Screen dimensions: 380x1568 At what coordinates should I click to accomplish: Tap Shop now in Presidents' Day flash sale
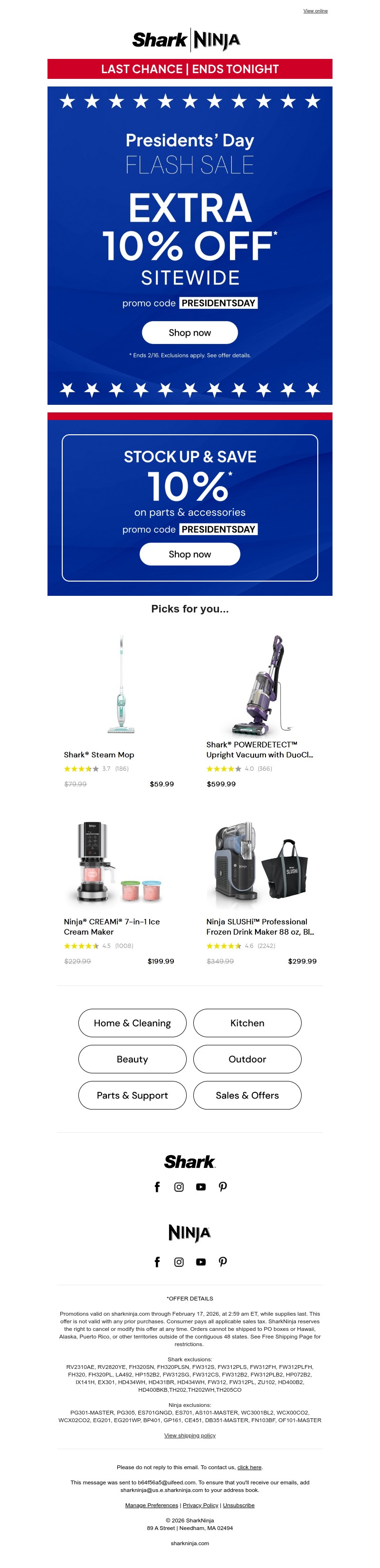pos(190,332)
